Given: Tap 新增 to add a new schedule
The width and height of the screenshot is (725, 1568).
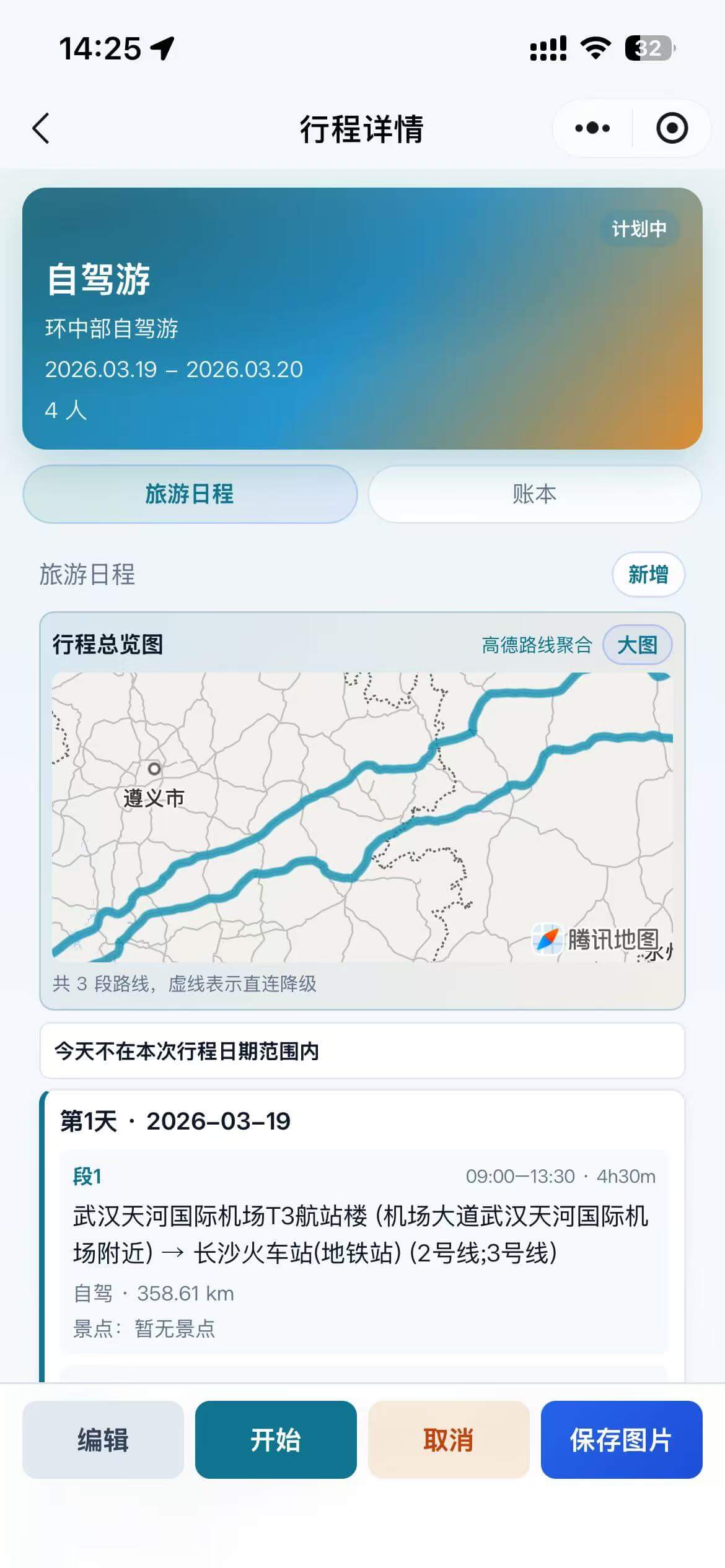Looking at the screenshot, I should pyautogui.click(x=648, y=575).
